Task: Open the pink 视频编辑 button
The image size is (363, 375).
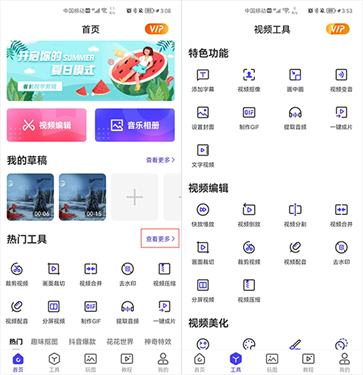Action: coord(47,125)
